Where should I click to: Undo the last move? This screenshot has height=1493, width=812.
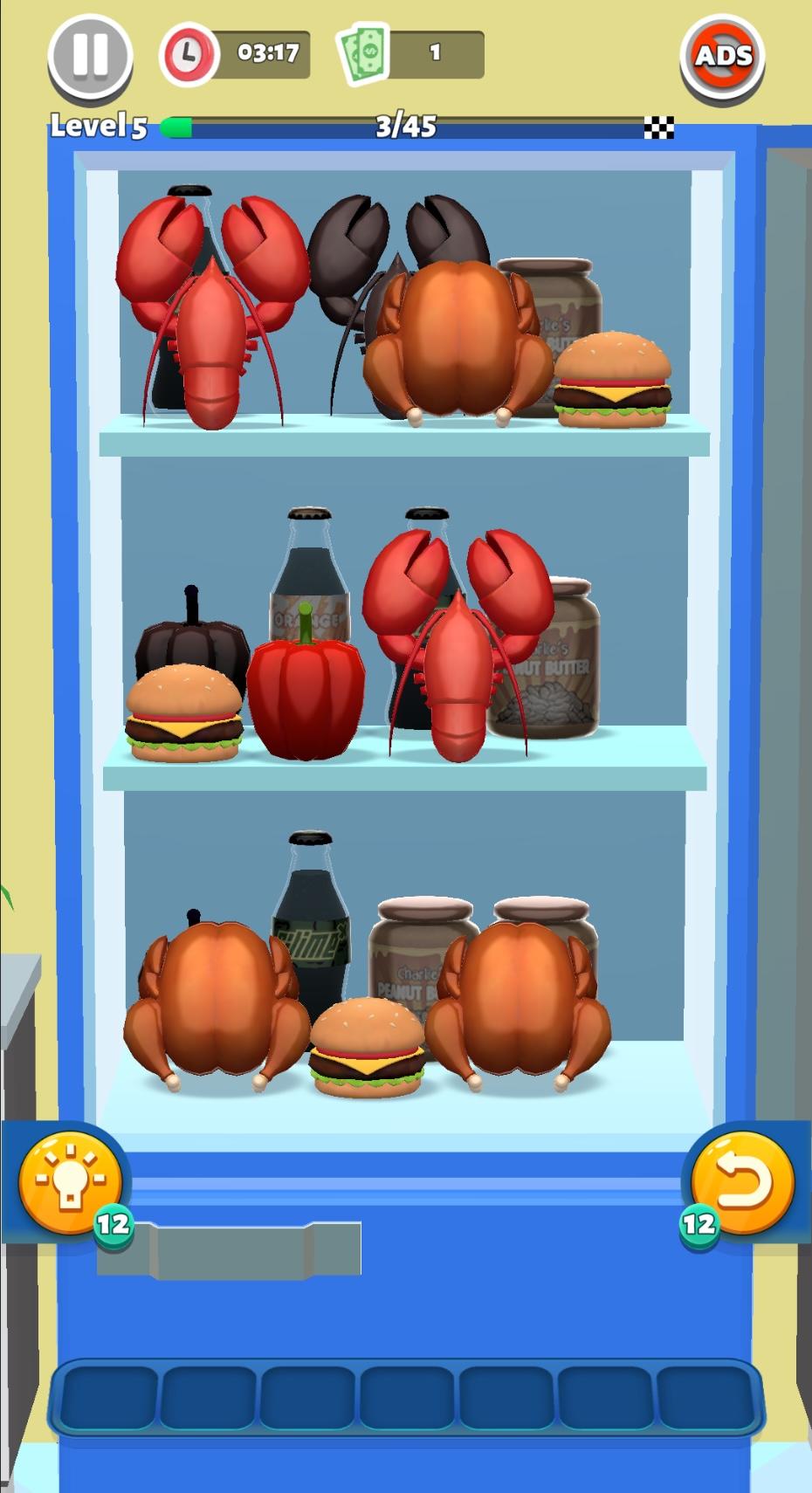pos(743,1183)
